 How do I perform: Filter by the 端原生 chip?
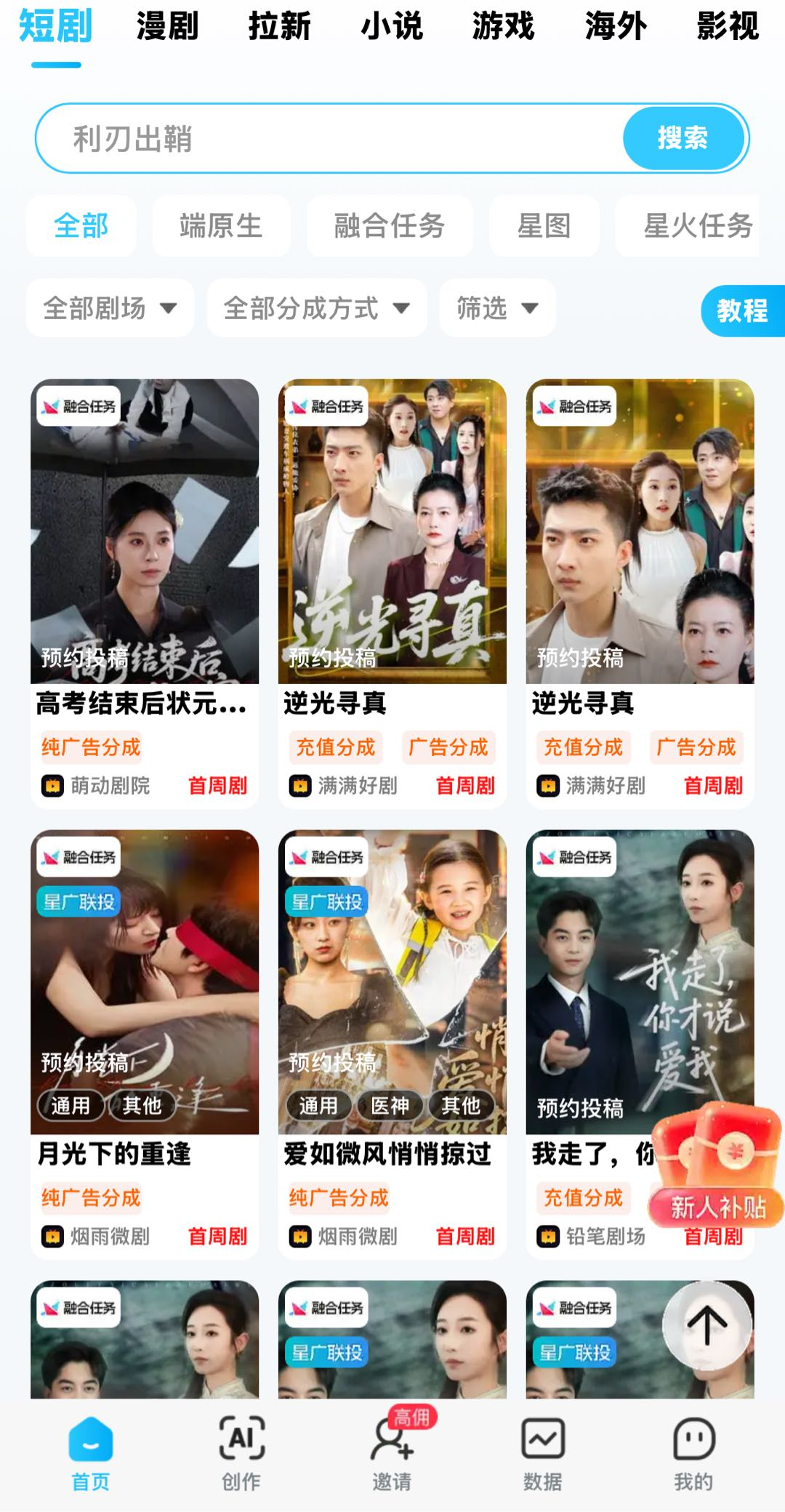220,225
